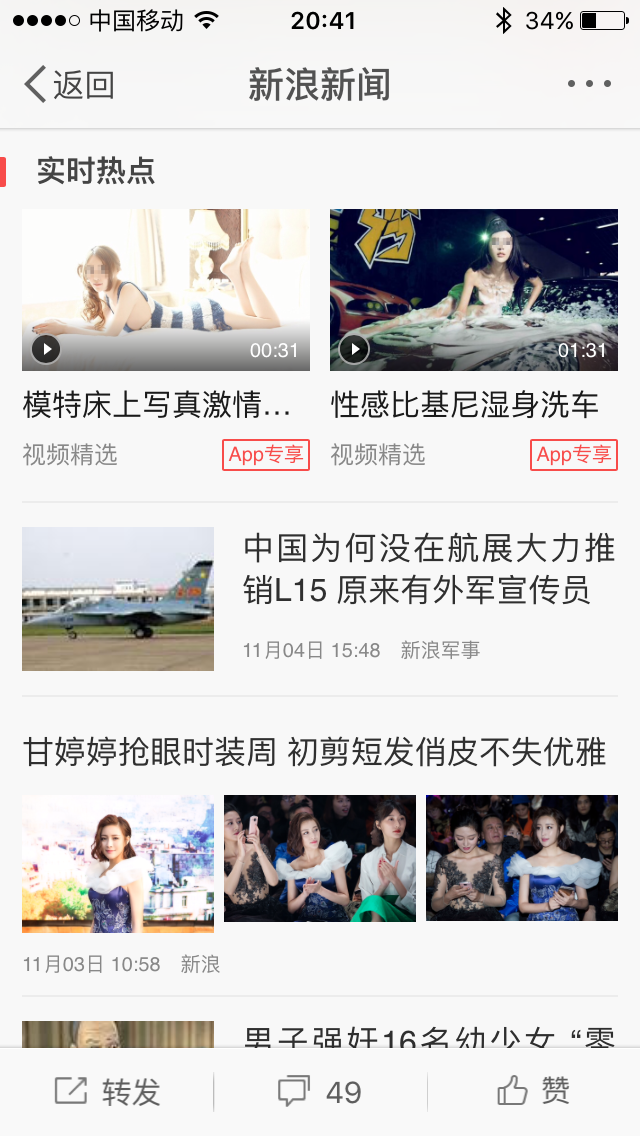Image resolution: width=640 pixels, height=1136 pixels.
Task: Share via the 转发 button
Action: tap(107, 1091)
